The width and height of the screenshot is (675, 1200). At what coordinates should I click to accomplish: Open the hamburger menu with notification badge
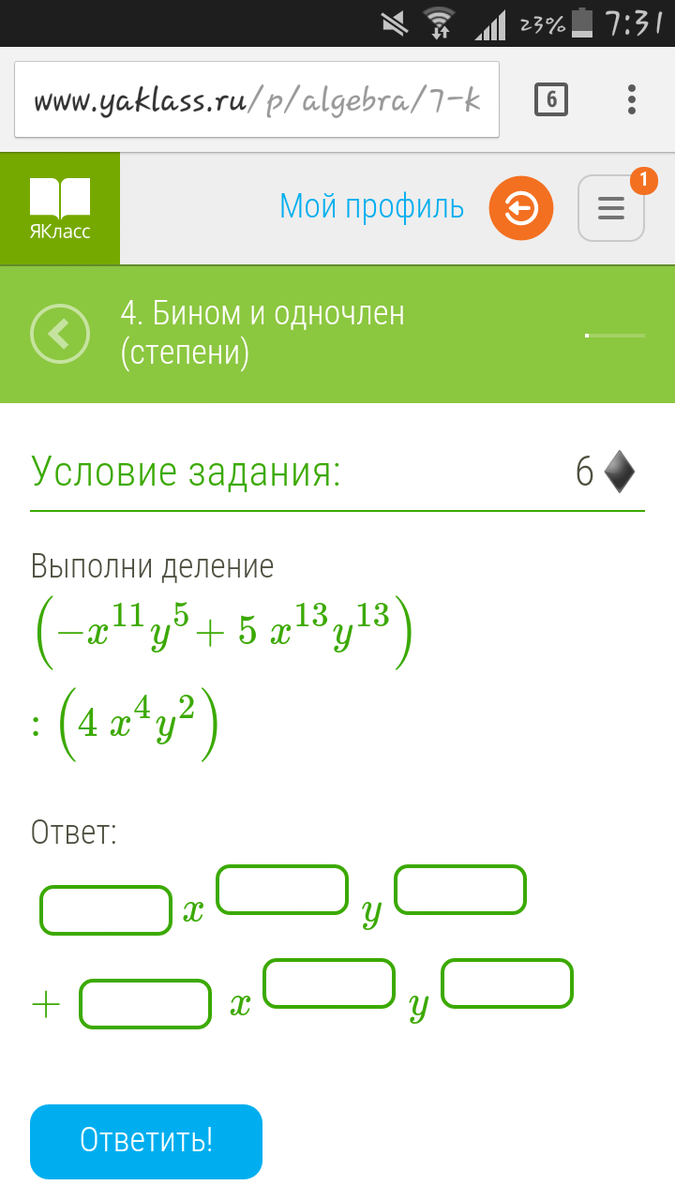tap(610, 209)
